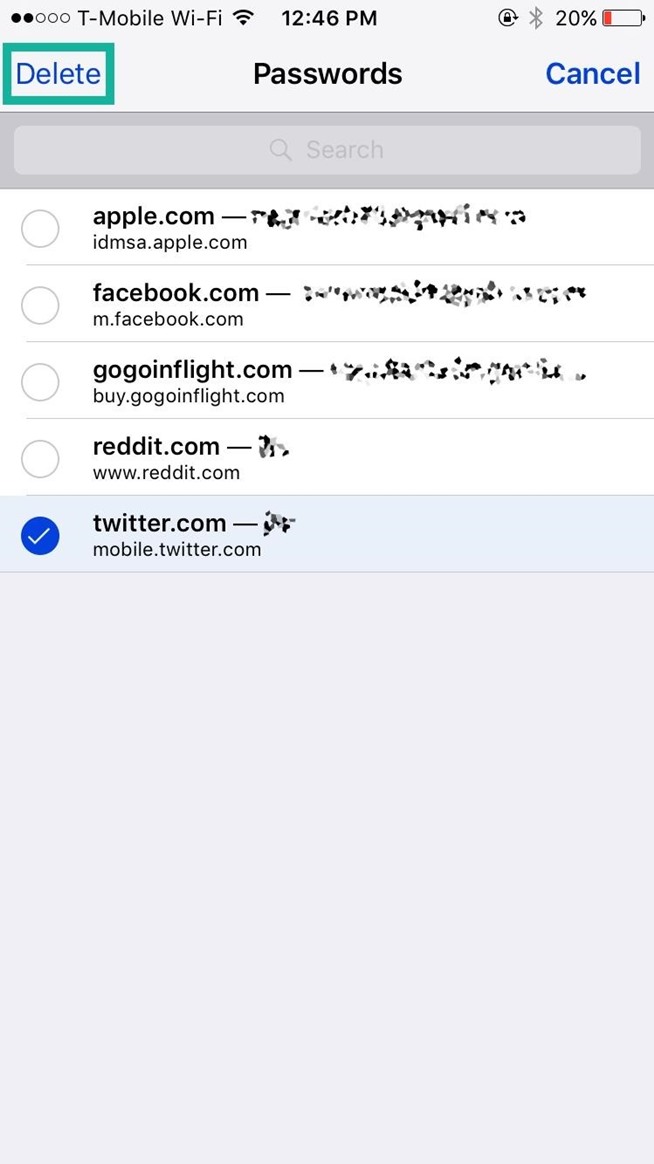Tap Delete to remove selected passwords
654x1164 pixels.
[58, 74]
